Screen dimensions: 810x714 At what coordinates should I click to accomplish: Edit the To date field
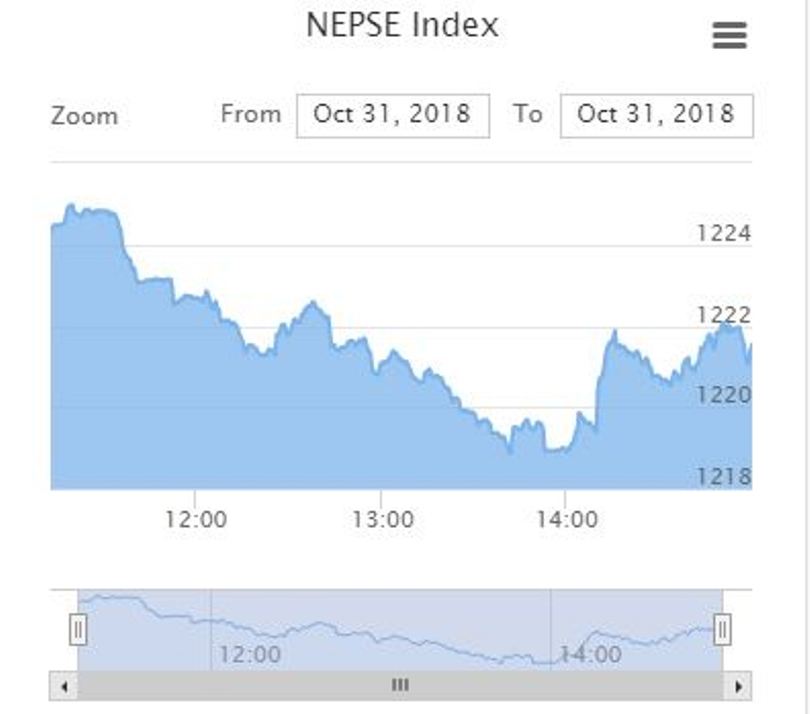tap(656, 115)
